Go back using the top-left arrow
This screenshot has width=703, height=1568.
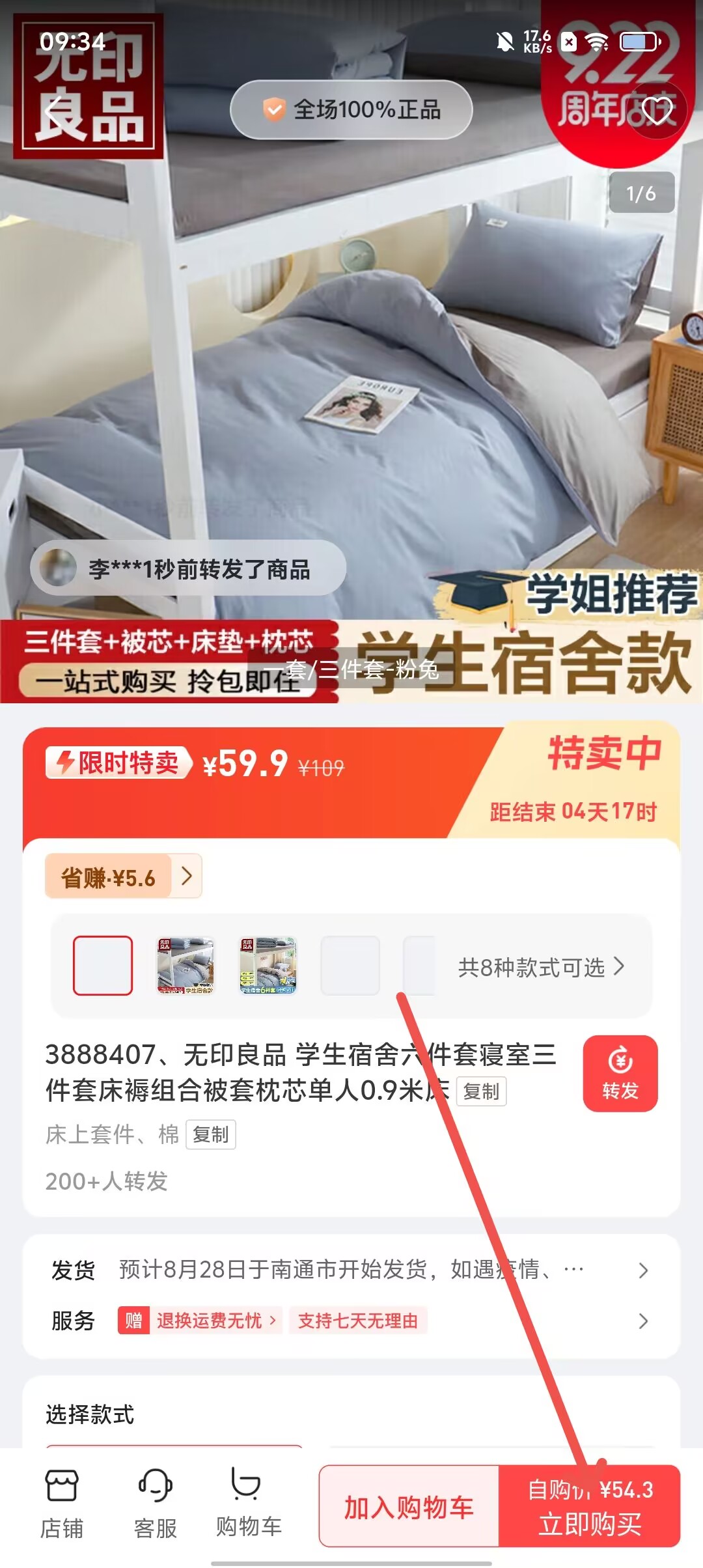[57, 111]
